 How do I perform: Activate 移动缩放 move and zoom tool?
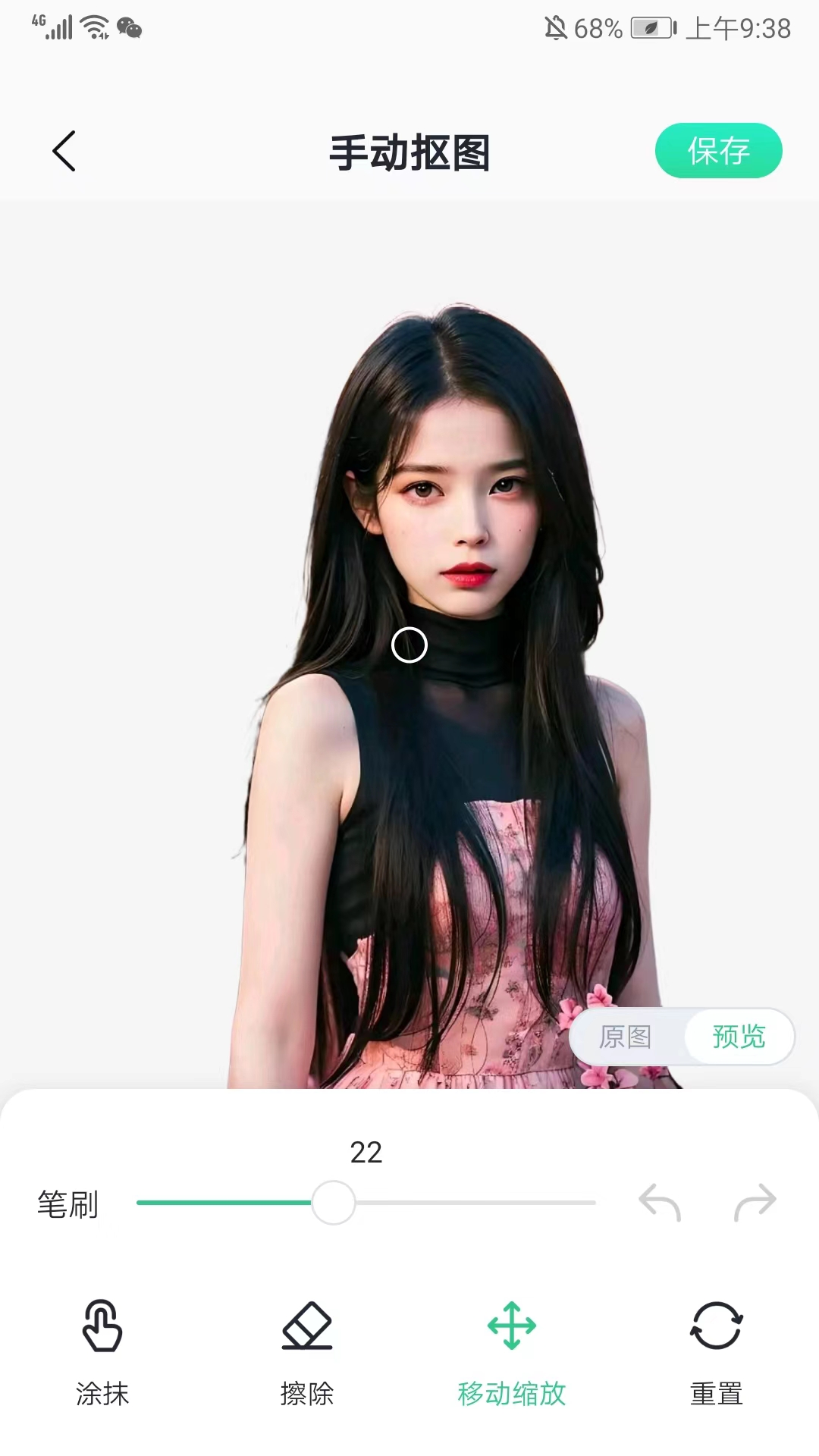click(x=512, y=1350)
